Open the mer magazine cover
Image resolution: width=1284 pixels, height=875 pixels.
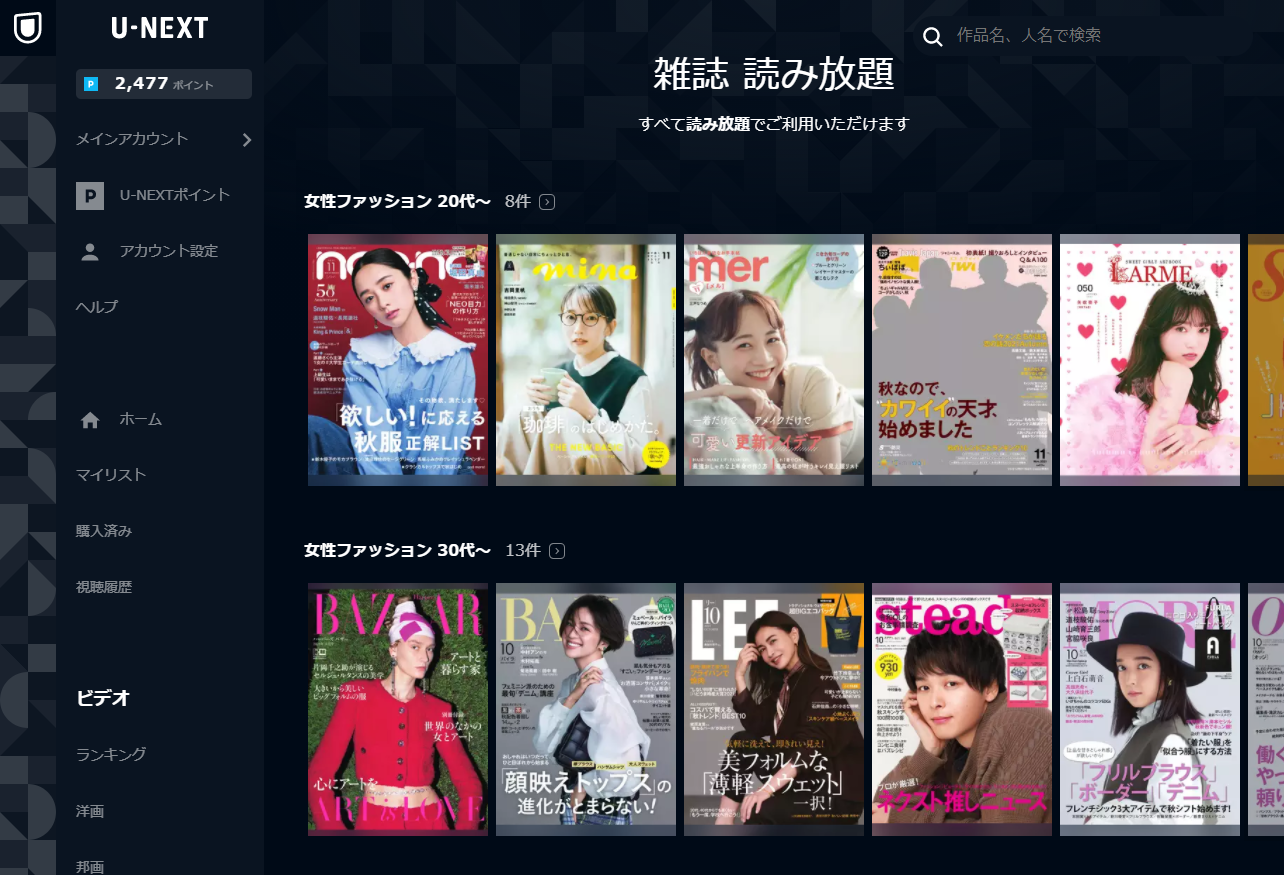(x=774, y=360)
